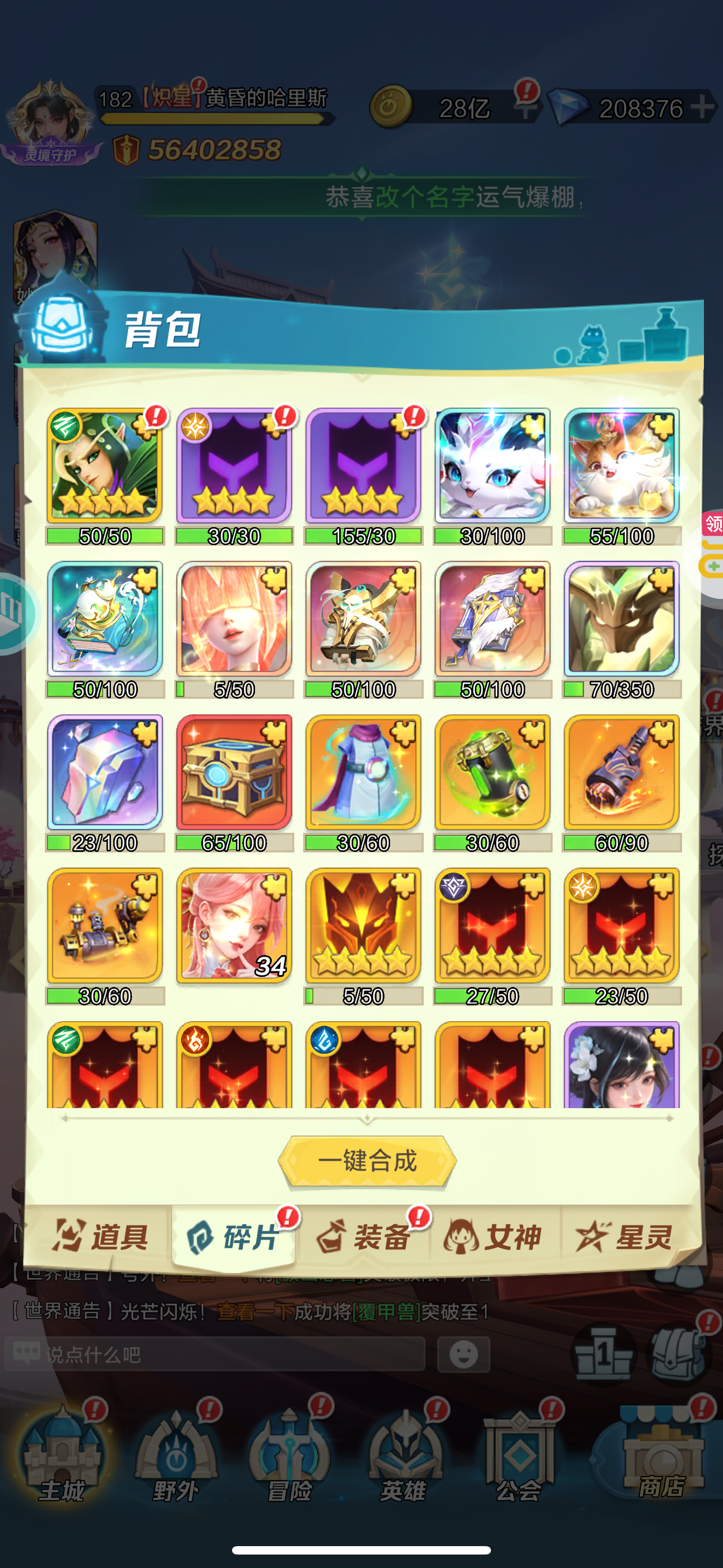Select the 碎片 tab
Screen dimensions: 723x1568
(x=235, y=1237)
